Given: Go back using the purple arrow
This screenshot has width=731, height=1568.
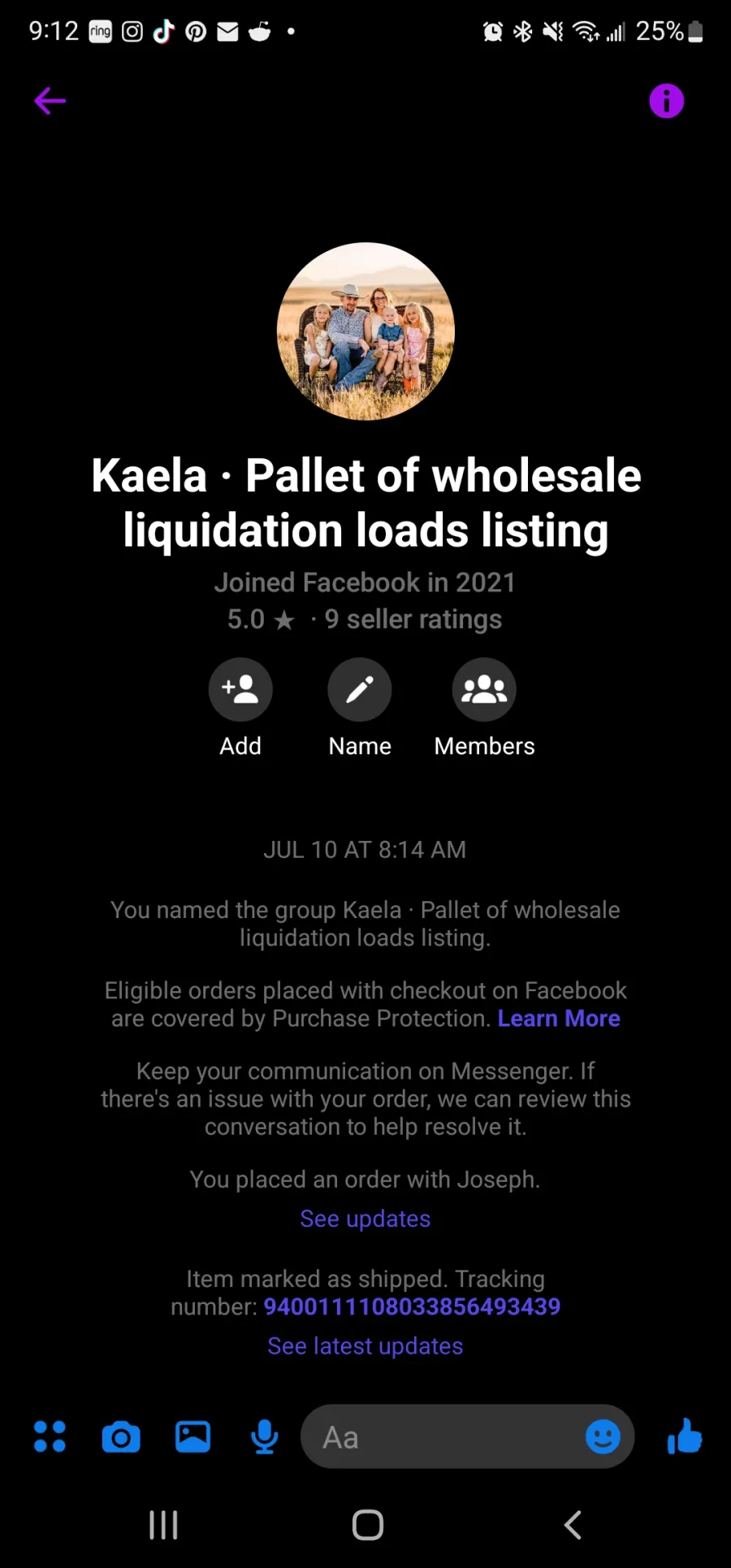Looking at the screenshot, I should 50,102.
